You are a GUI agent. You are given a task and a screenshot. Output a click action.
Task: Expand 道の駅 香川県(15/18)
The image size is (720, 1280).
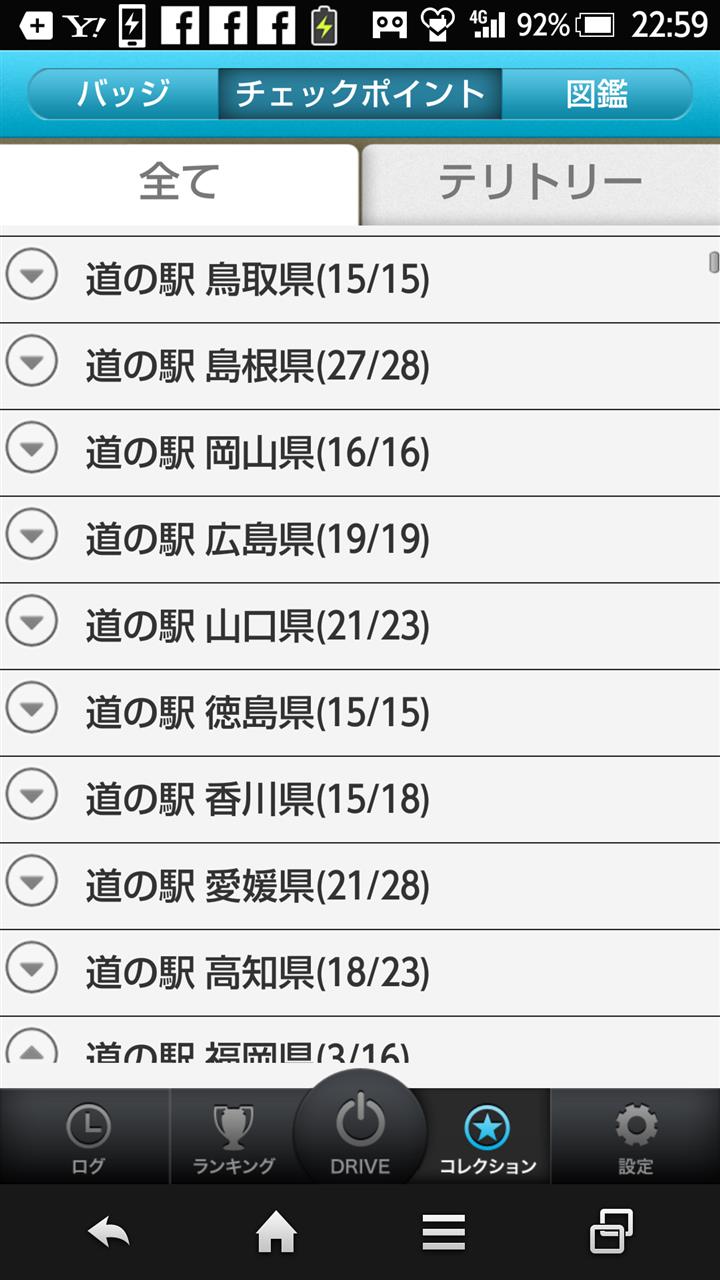click(360, 800)
